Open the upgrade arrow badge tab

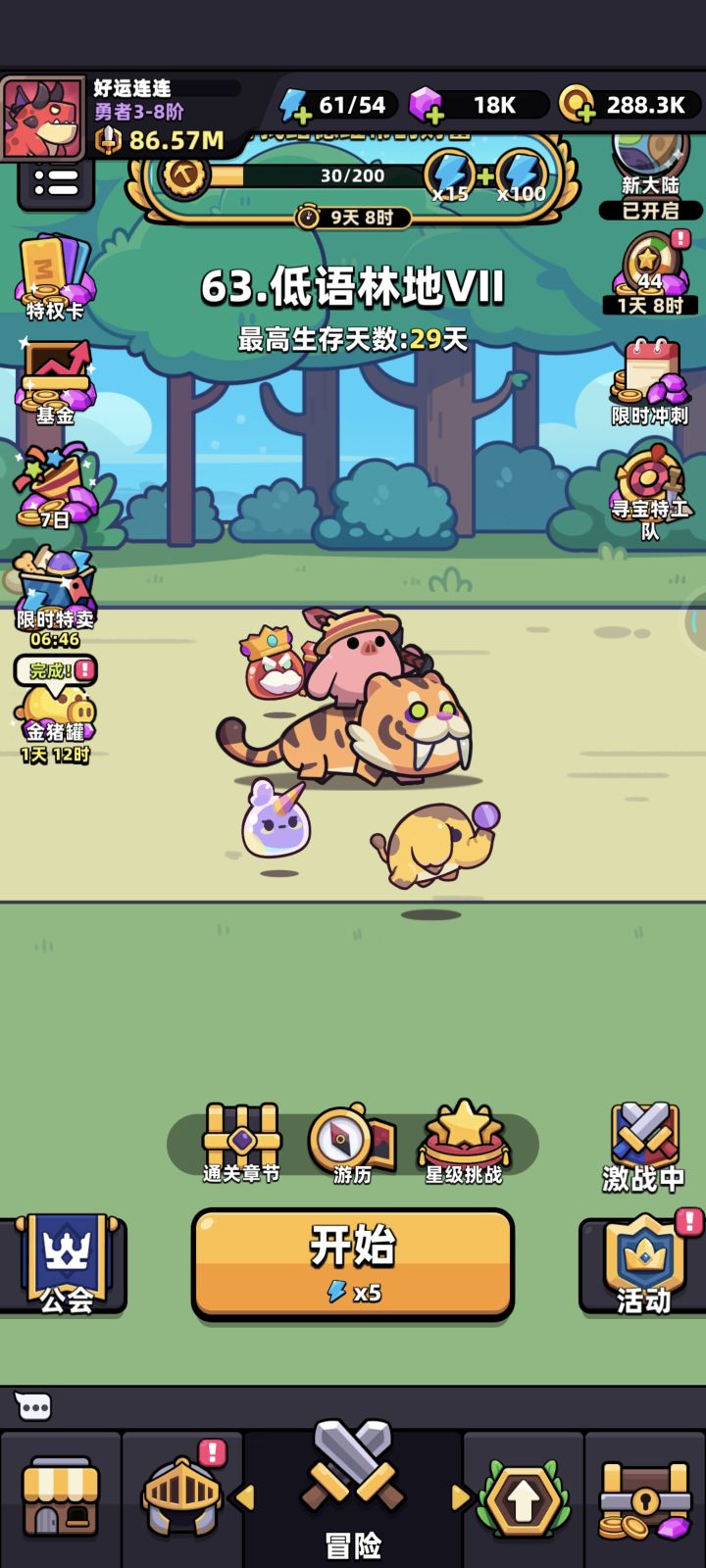[524, 1497]
